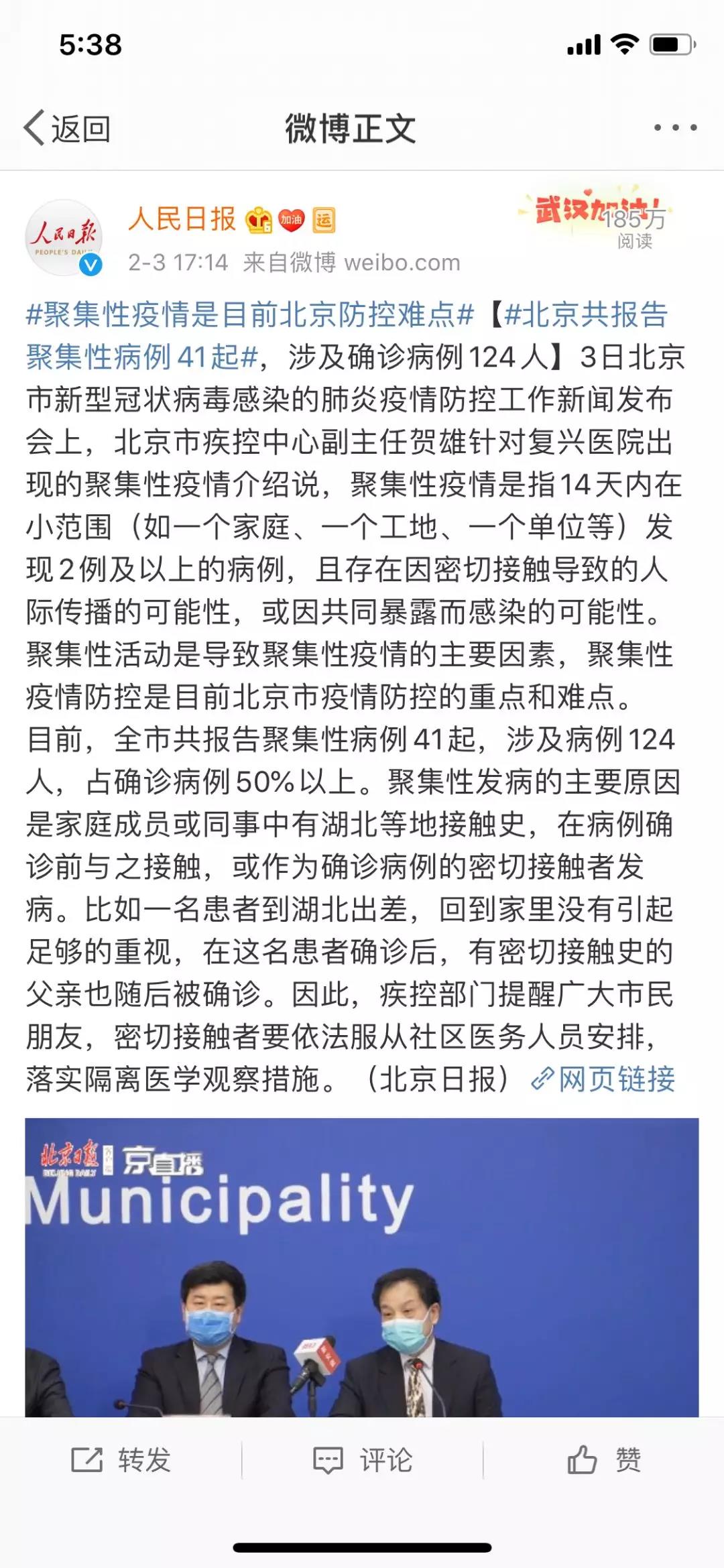The image size is (724, 1568).
Task: View the press conference photo
Action: 362,1267
